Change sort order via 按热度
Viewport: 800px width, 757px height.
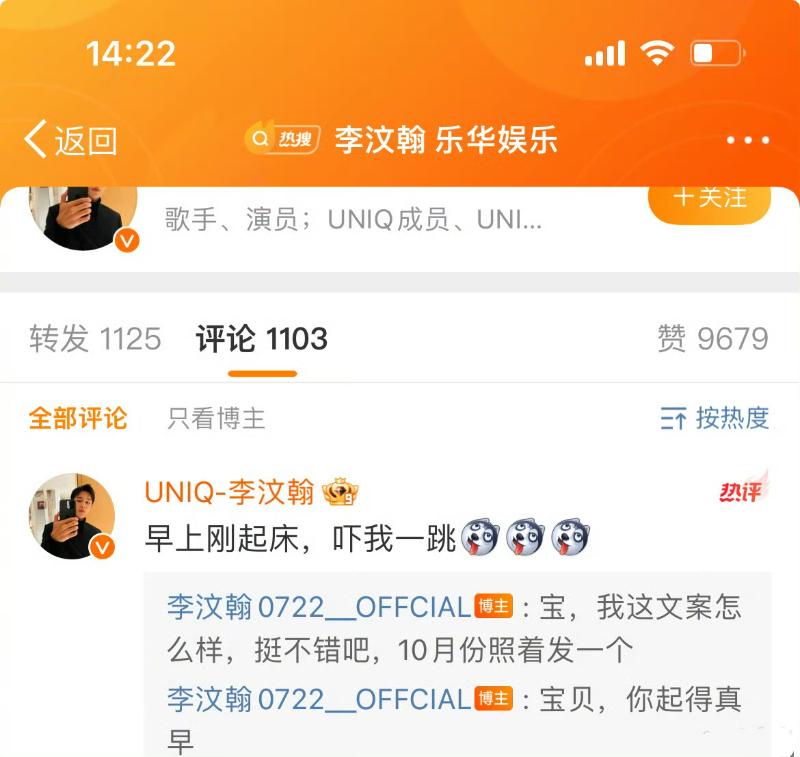(x=715, y=418)
